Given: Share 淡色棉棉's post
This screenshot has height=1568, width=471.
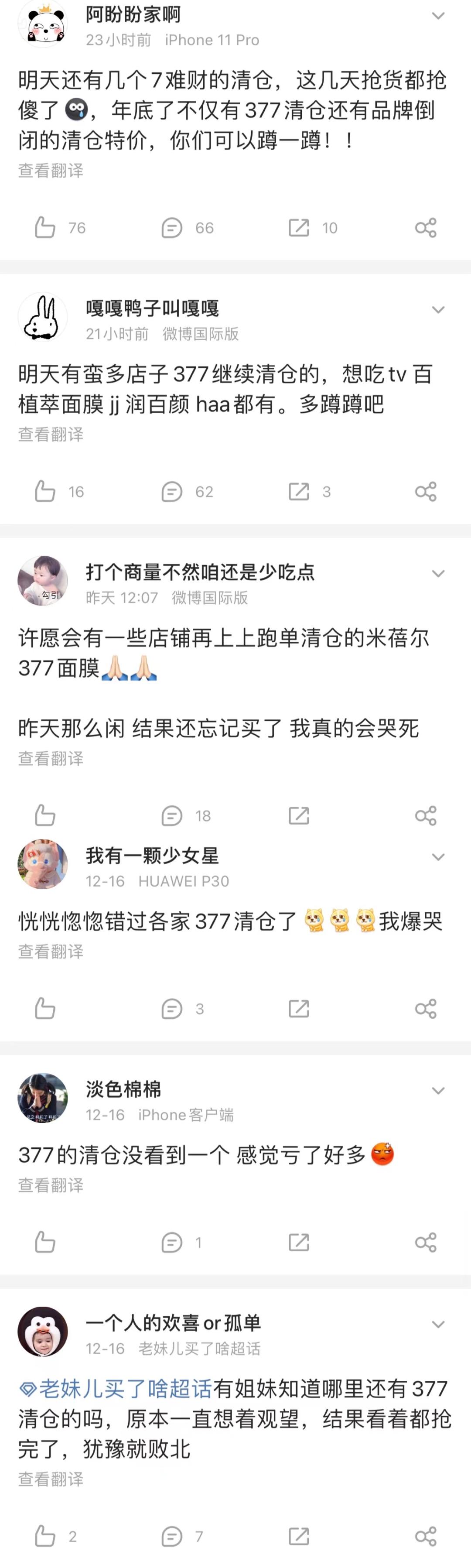Looking at the screenshot, I should pyautogui.click(x=425, y=1243).
